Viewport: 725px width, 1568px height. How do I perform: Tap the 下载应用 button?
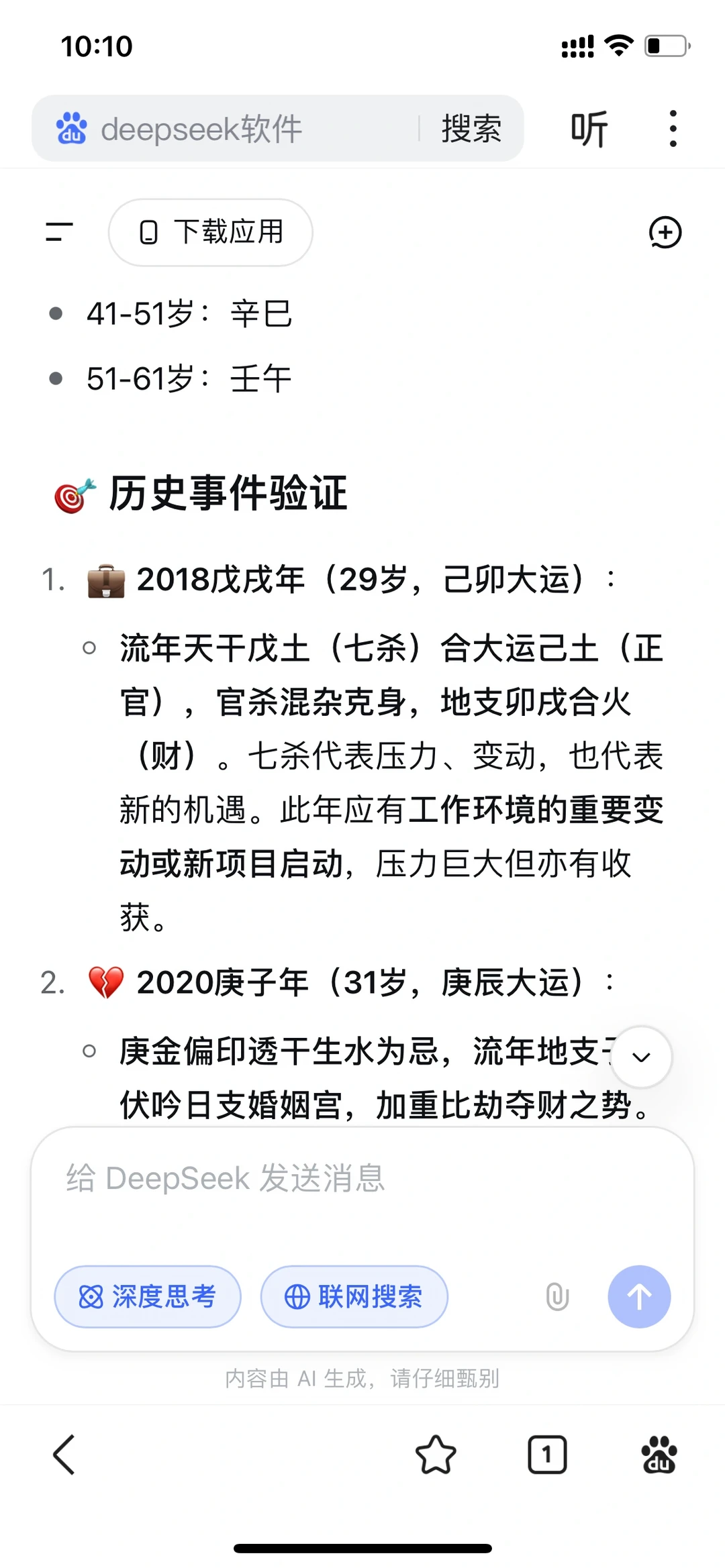211,232
